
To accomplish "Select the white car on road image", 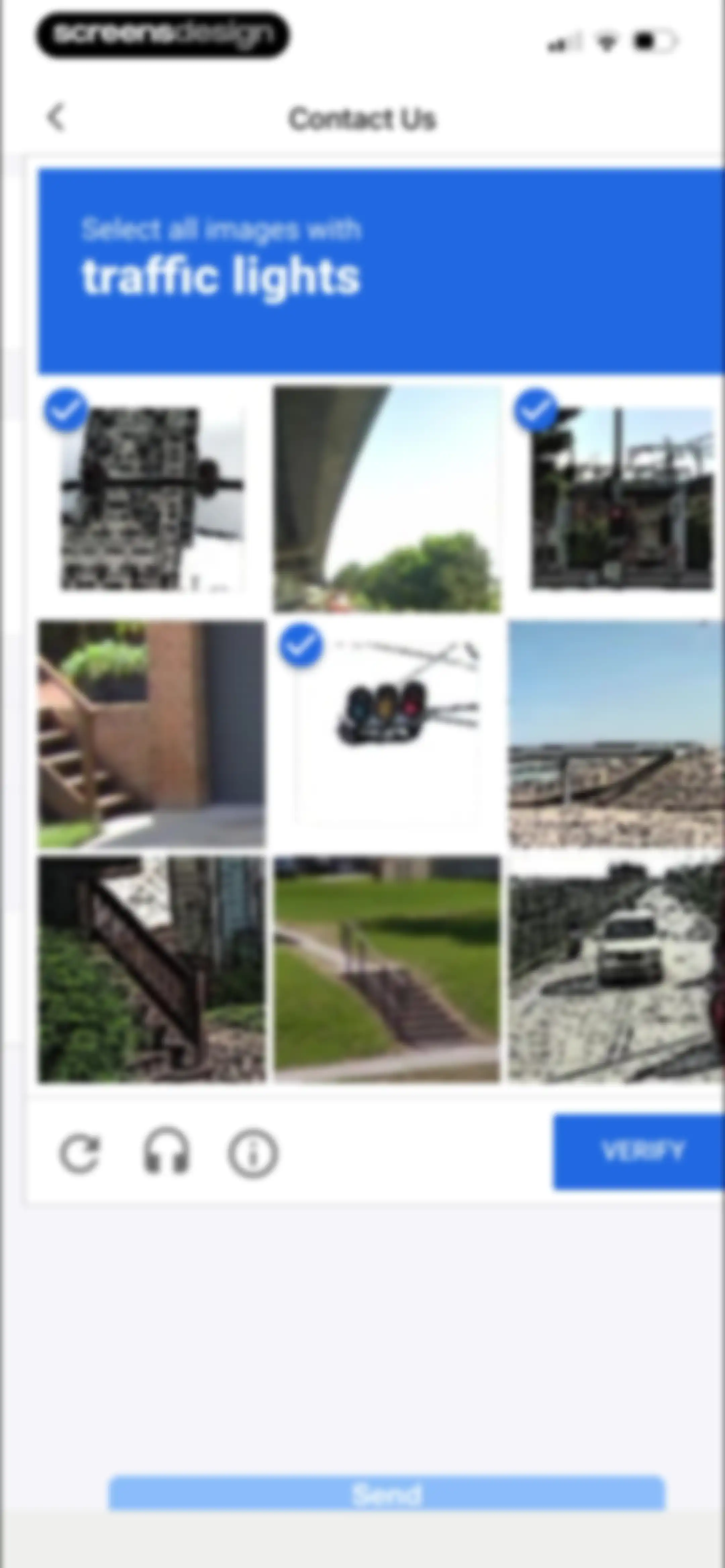I will [617, 969].
